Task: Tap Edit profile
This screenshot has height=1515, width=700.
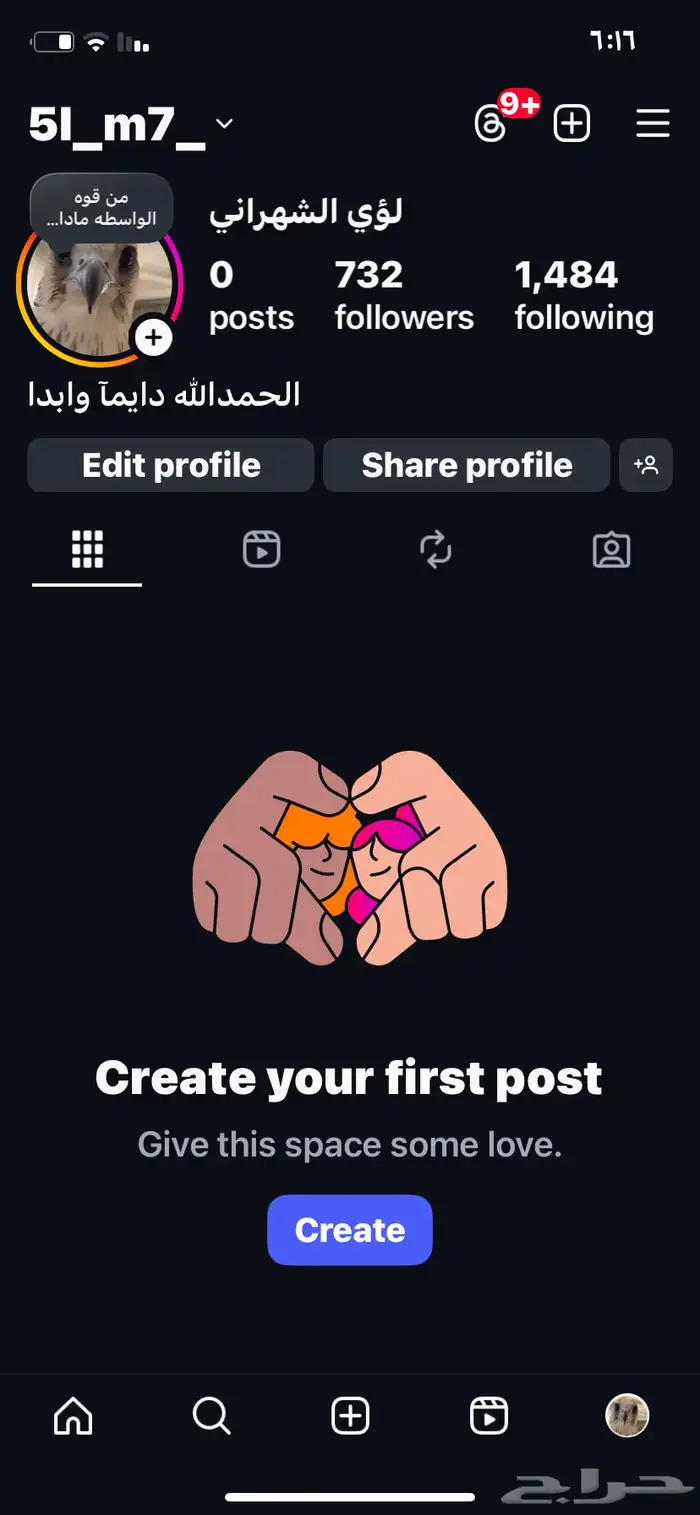Action: pos(171,465)
